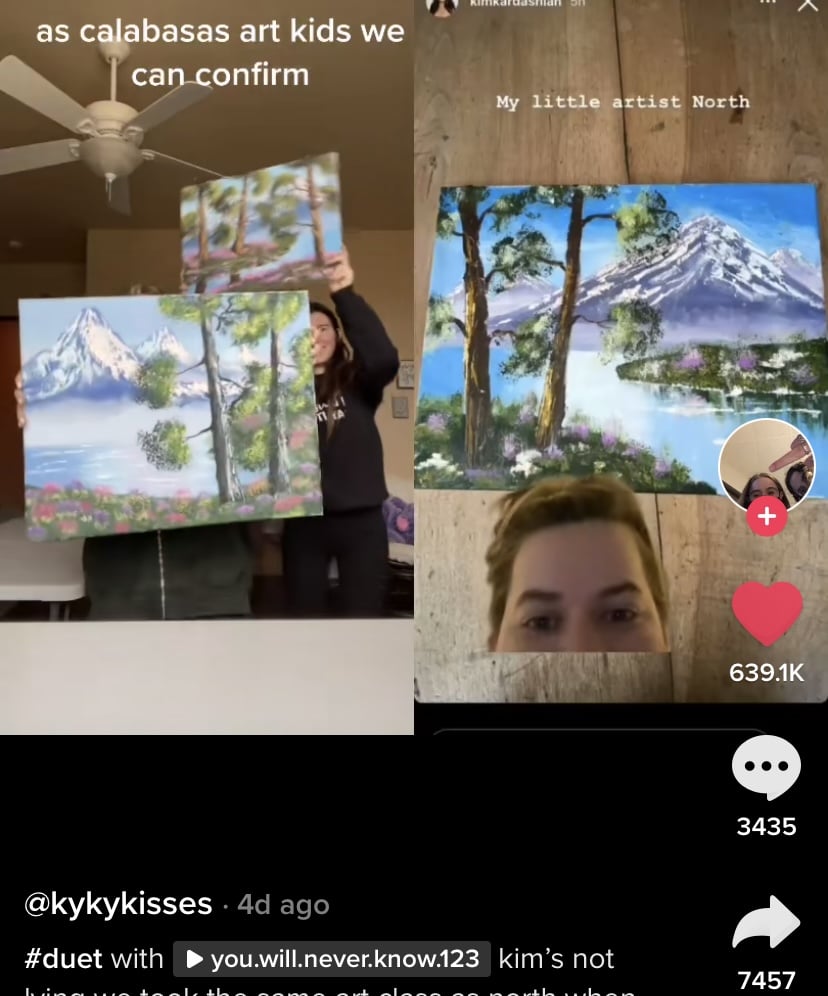The height and width of the screenshot is (996, 828).
Task: Follow the creator via plus badge
Action: 767,517
